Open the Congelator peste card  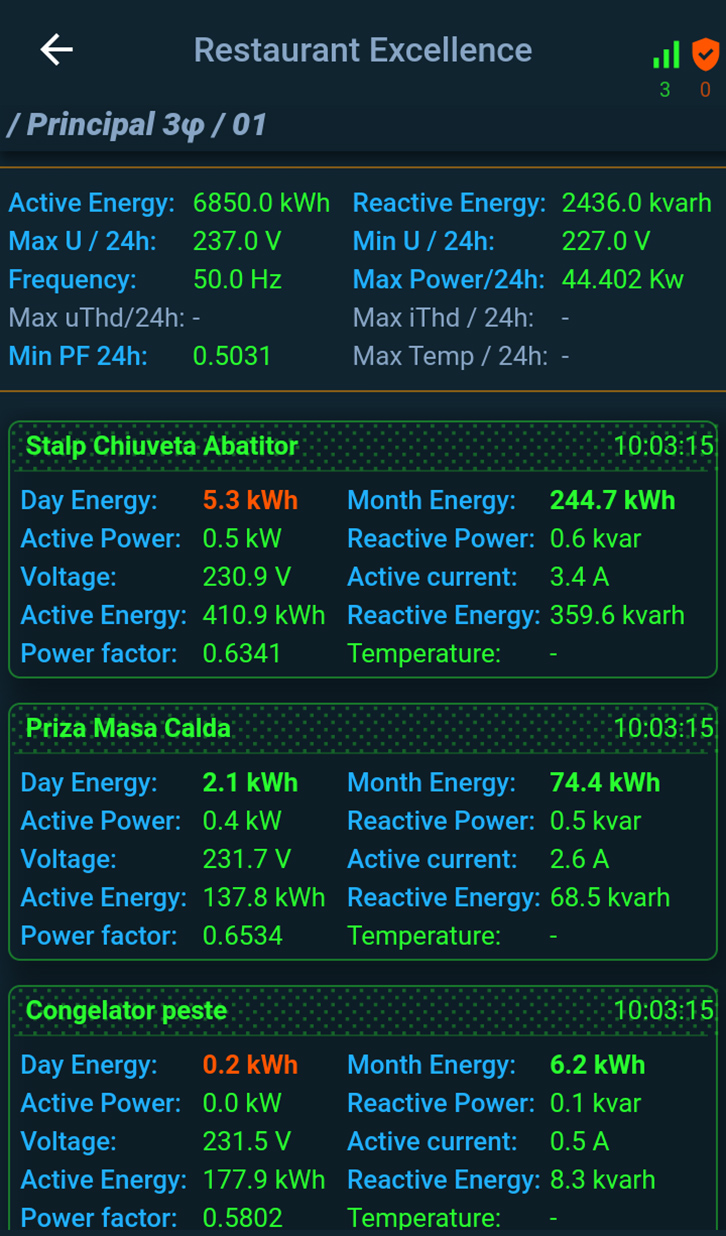point(363,1110)
